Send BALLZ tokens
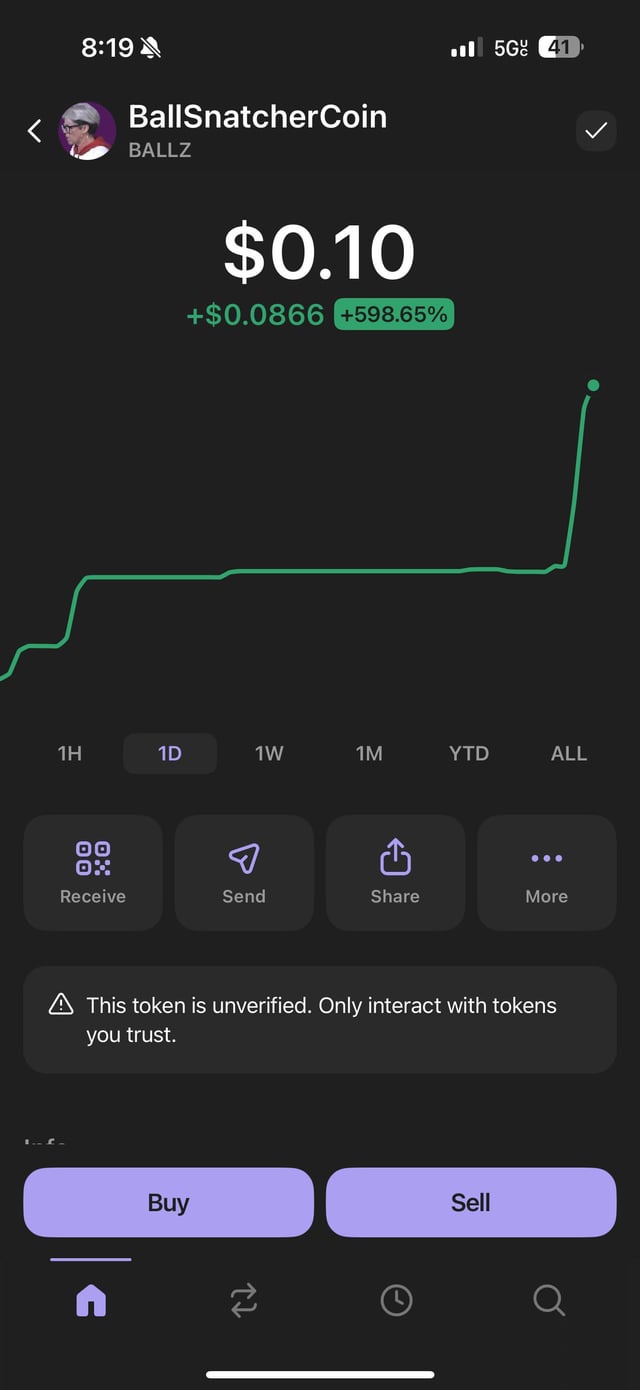The height and width of the screenshot is (1390, 640). (x=244, y=873)
